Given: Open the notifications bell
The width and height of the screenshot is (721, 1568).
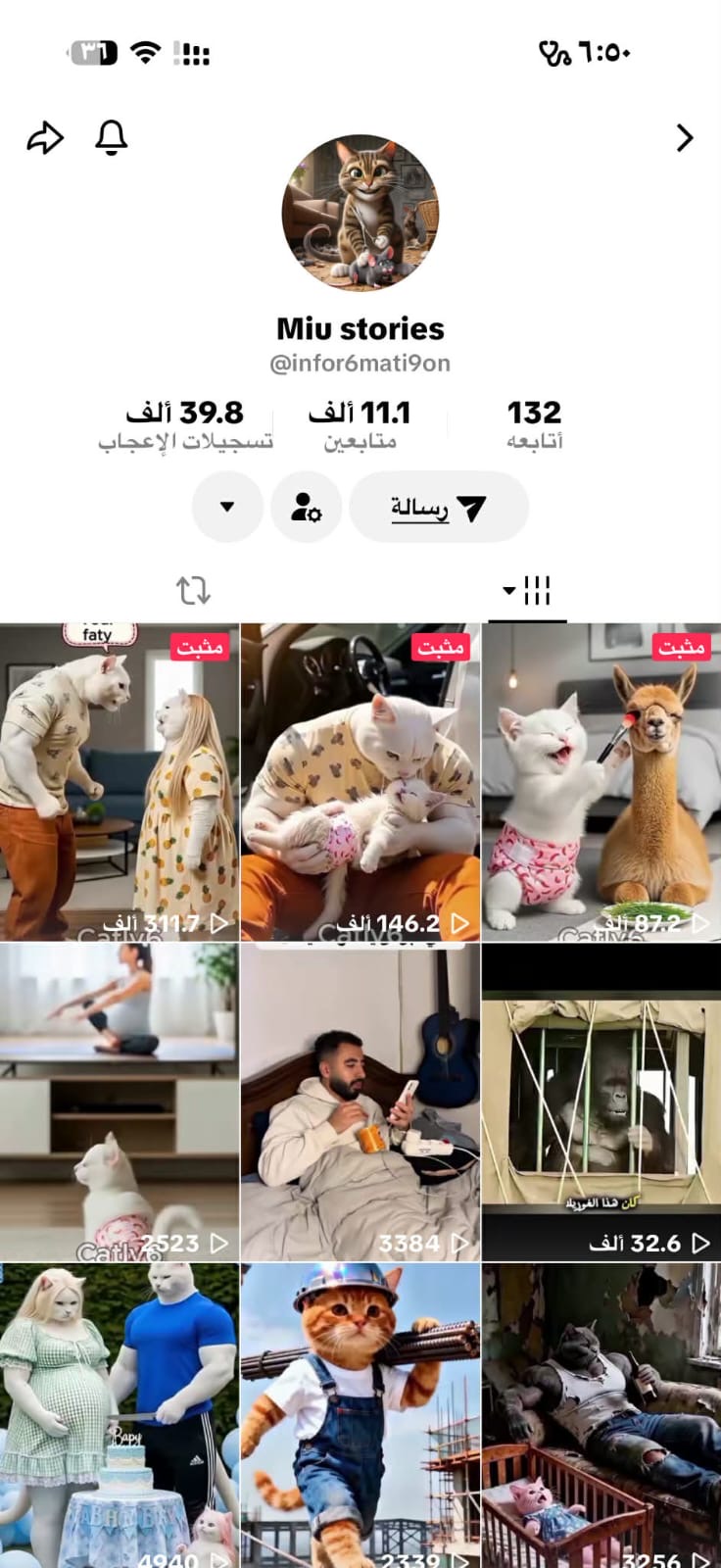Looking at the screenshot, I should coord(111,138).
